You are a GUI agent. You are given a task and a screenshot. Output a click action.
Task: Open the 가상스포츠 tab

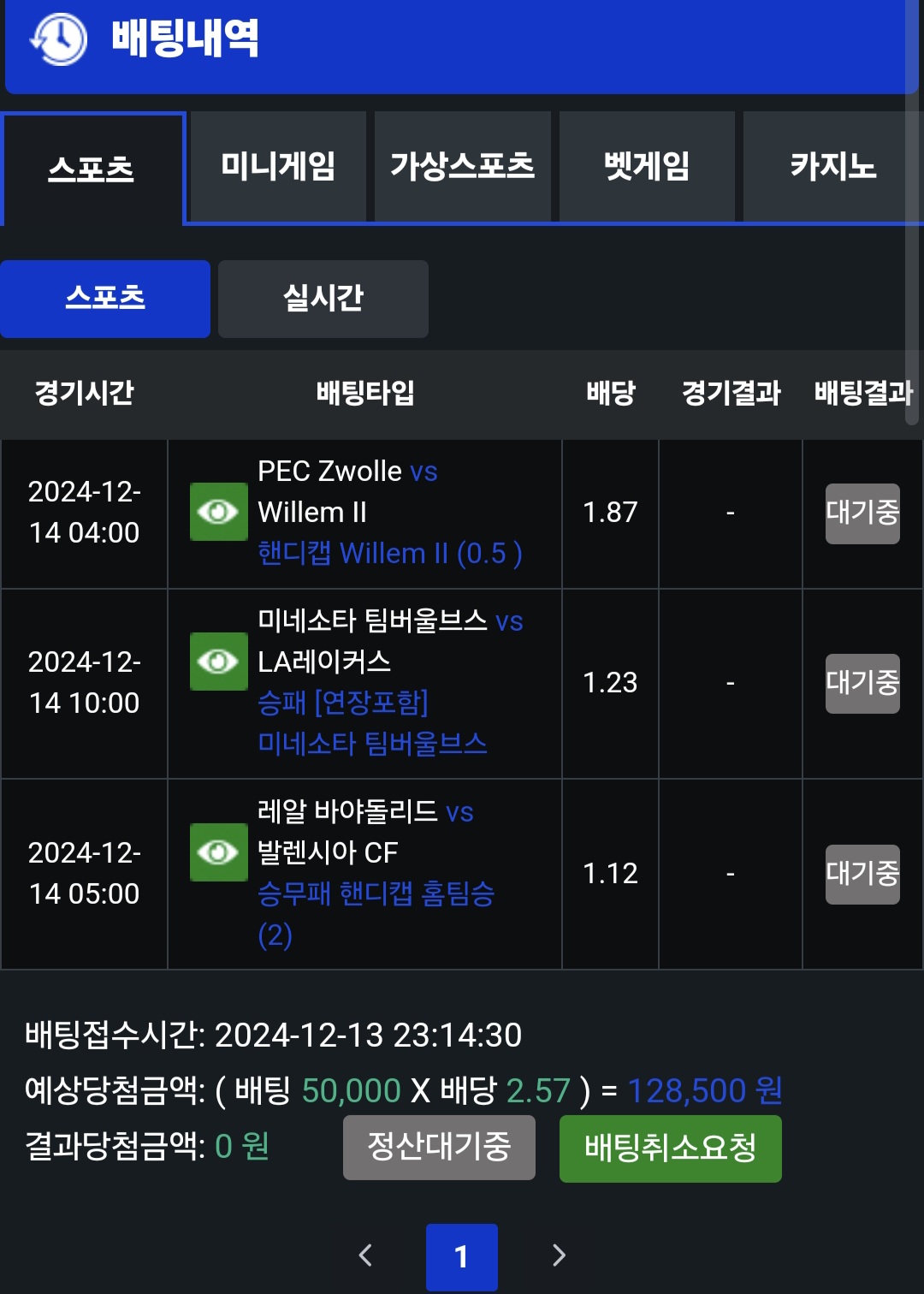click(463, 166)
